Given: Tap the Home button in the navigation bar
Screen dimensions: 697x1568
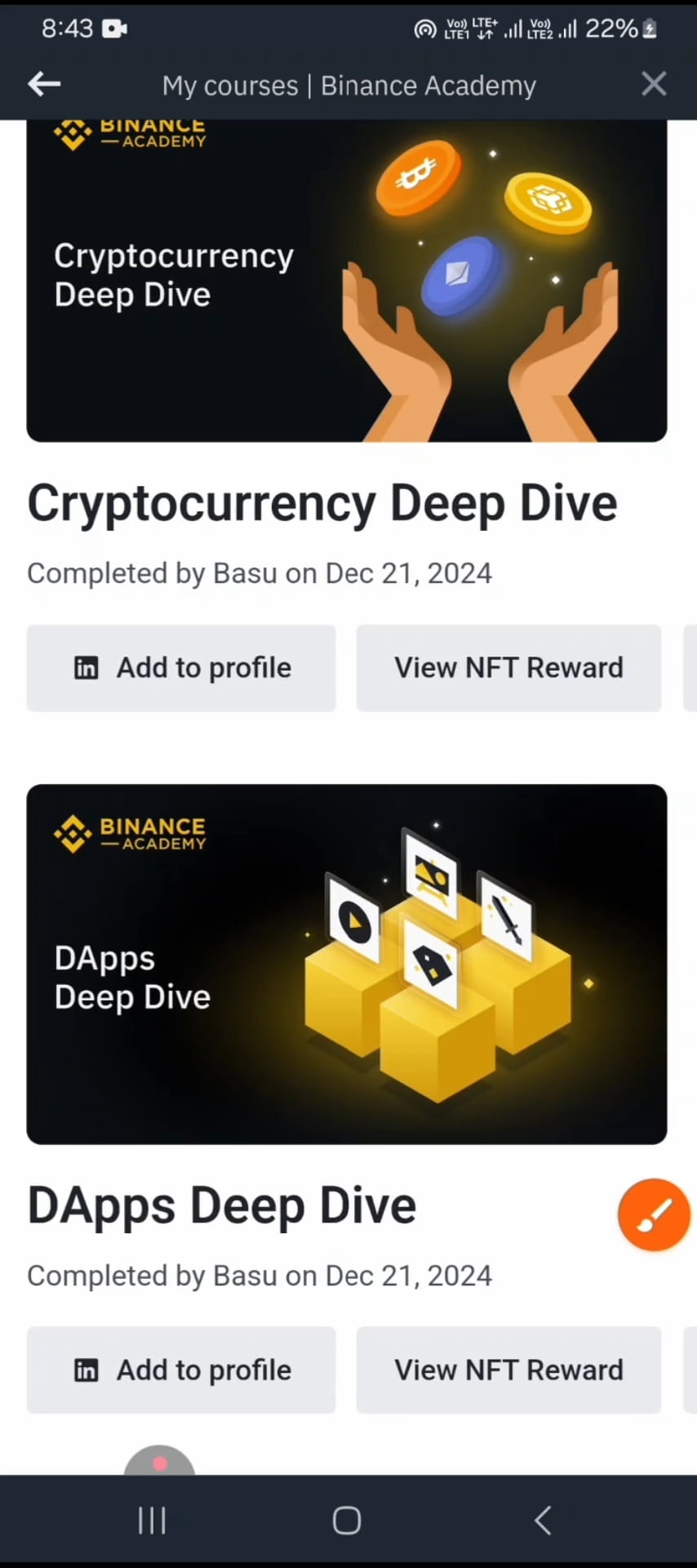Looking at the screenshot, I should (x=347, y=1519).
